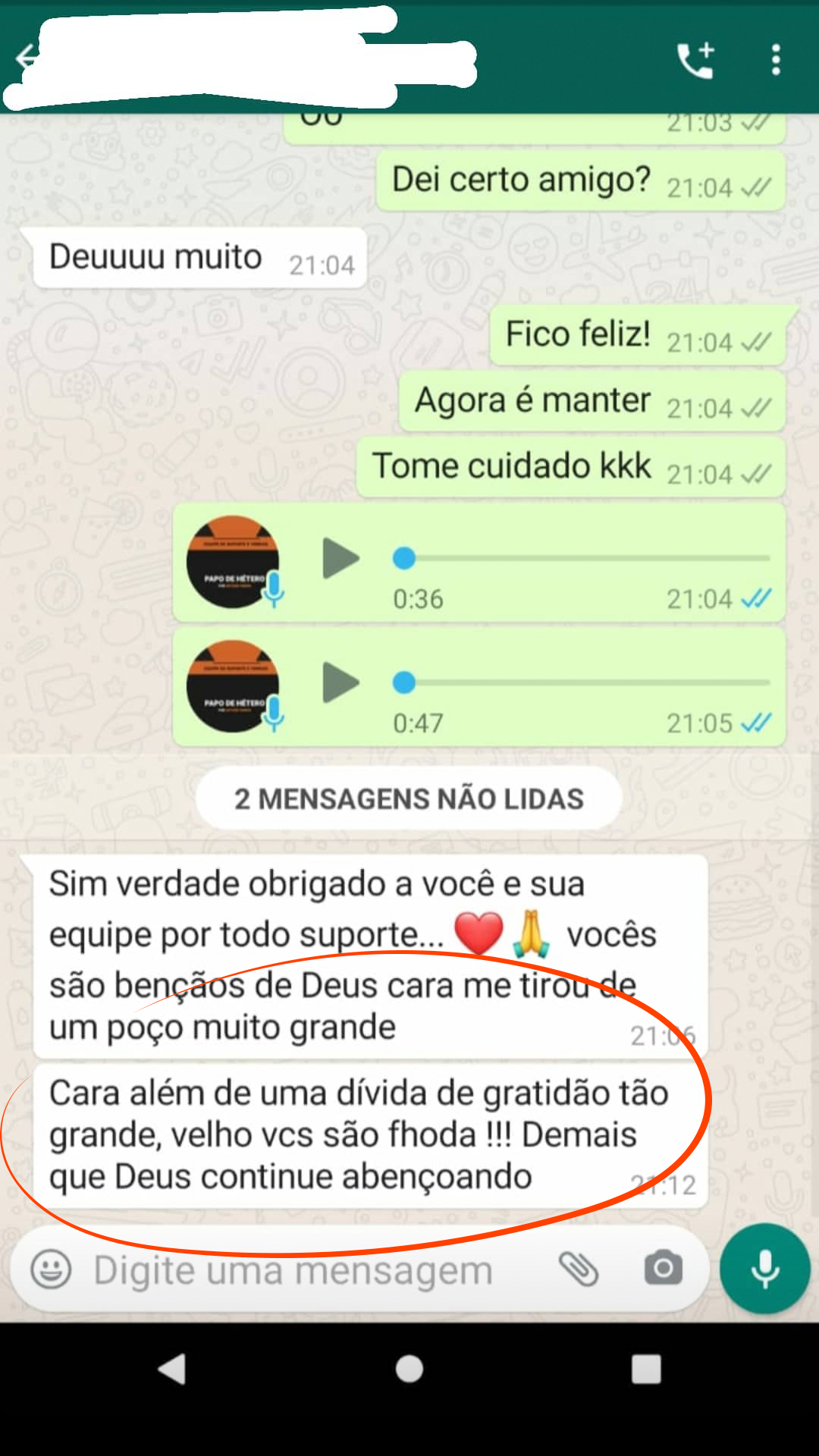Seek the 0:36 audio slider
The image size is (819, 1456).
click(581, 558)
